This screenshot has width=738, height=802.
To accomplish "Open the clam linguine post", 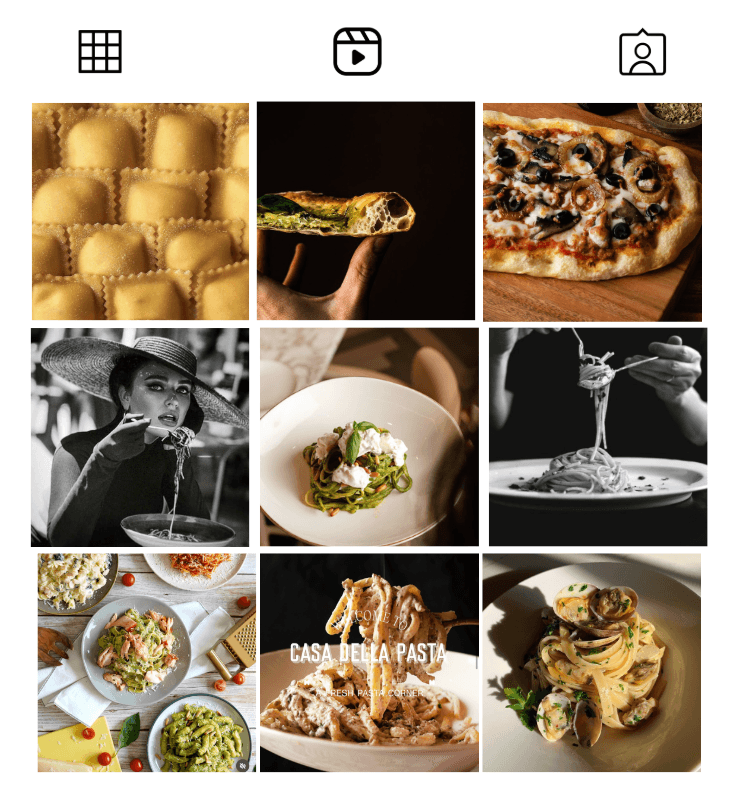I will [592, 663].
